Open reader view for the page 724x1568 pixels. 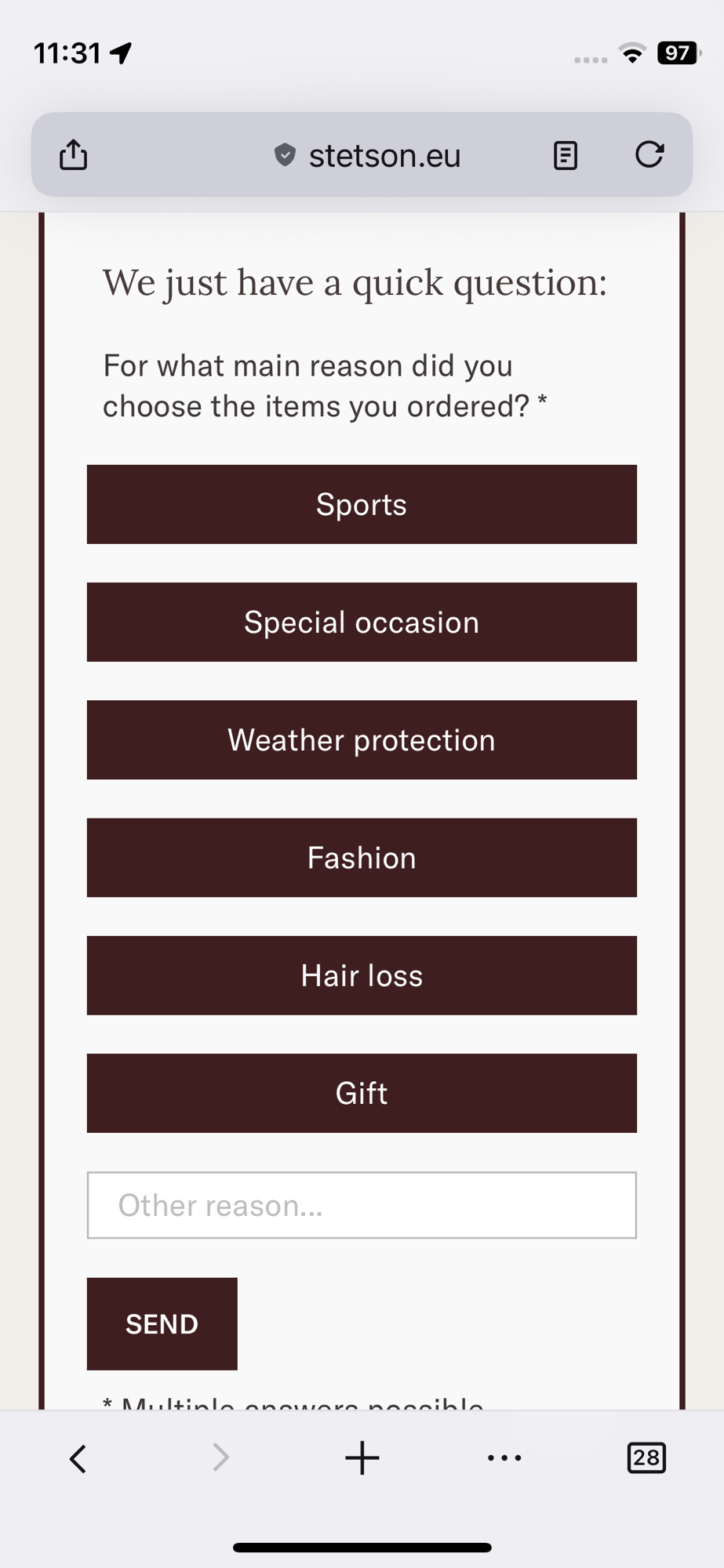565,155
